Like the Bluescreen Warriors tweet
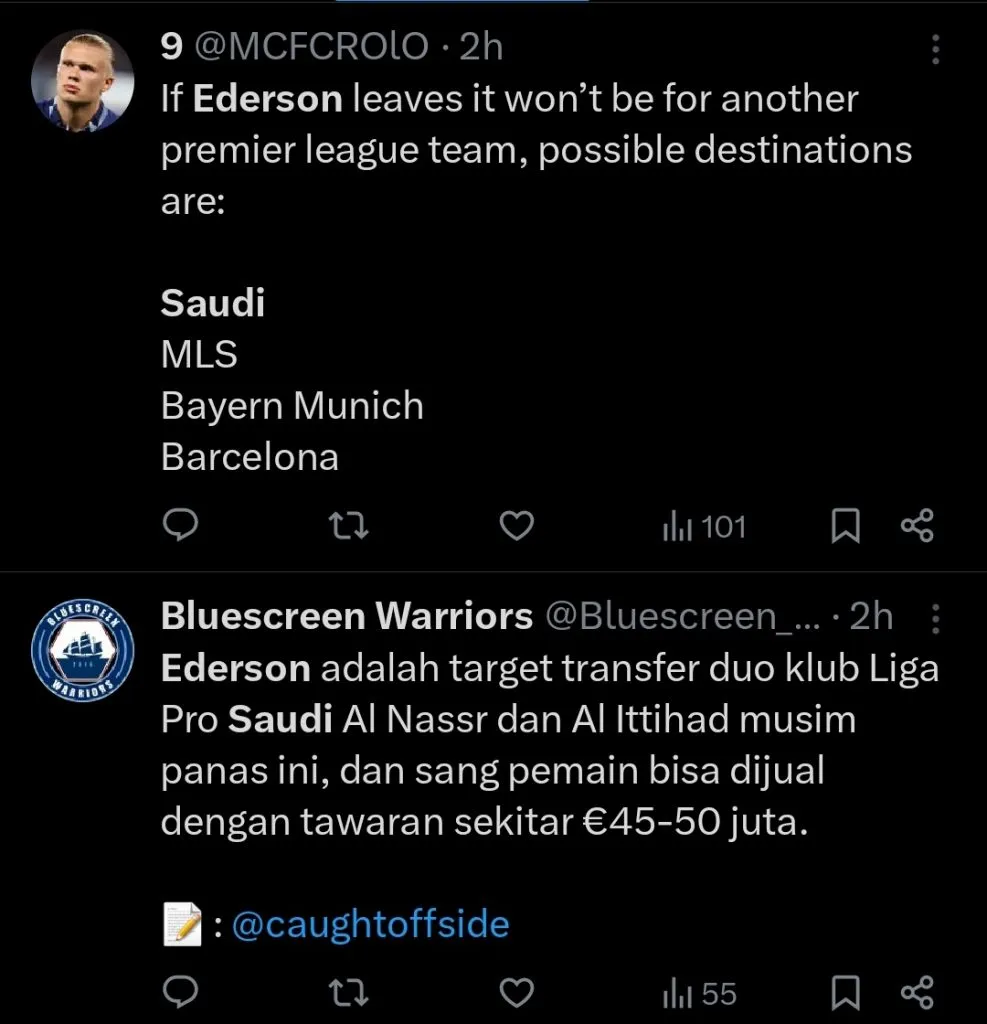The width and height of the screenshot is (987, 1024). (516, 991)
